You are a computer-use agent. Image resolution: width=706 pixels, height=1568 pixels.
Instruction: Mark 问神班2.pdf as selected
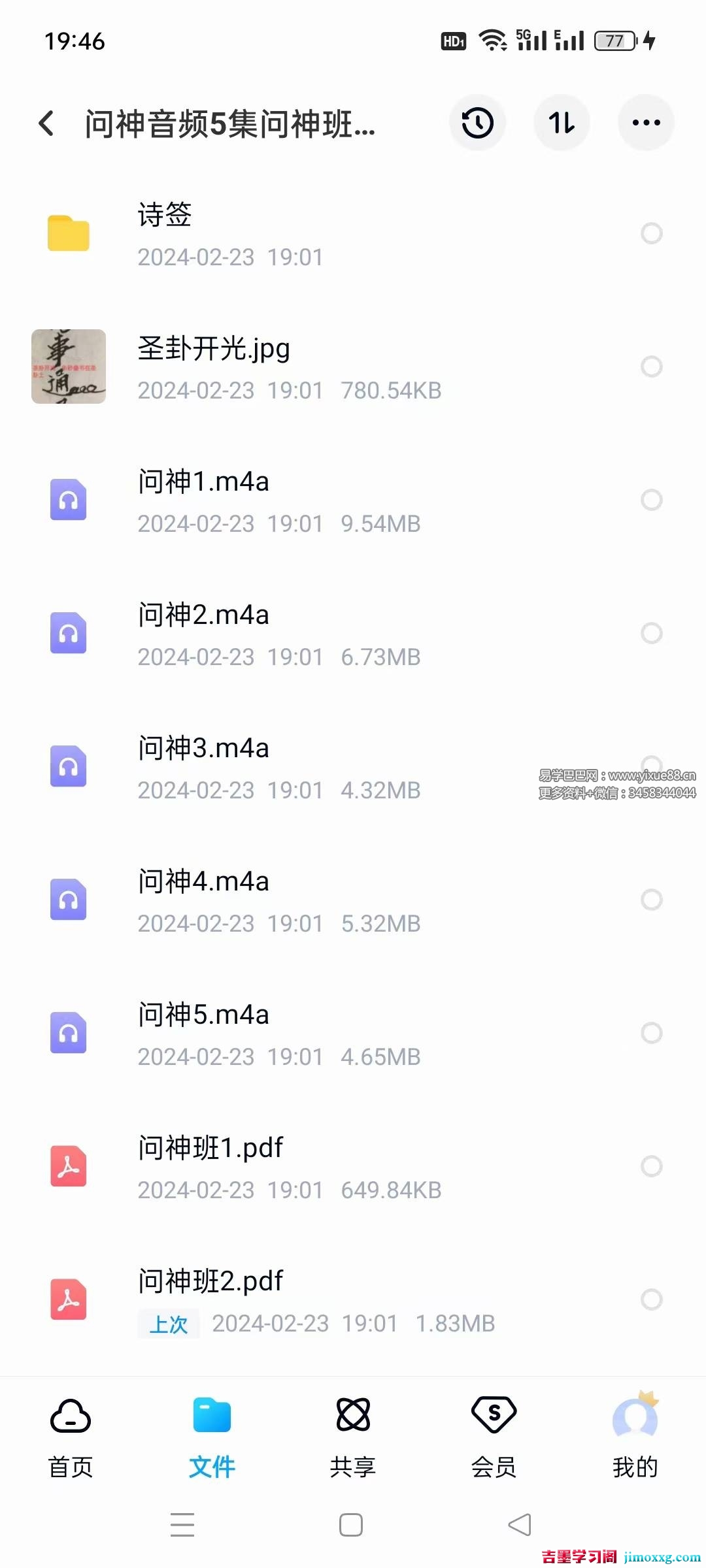tap(651, 1299)
